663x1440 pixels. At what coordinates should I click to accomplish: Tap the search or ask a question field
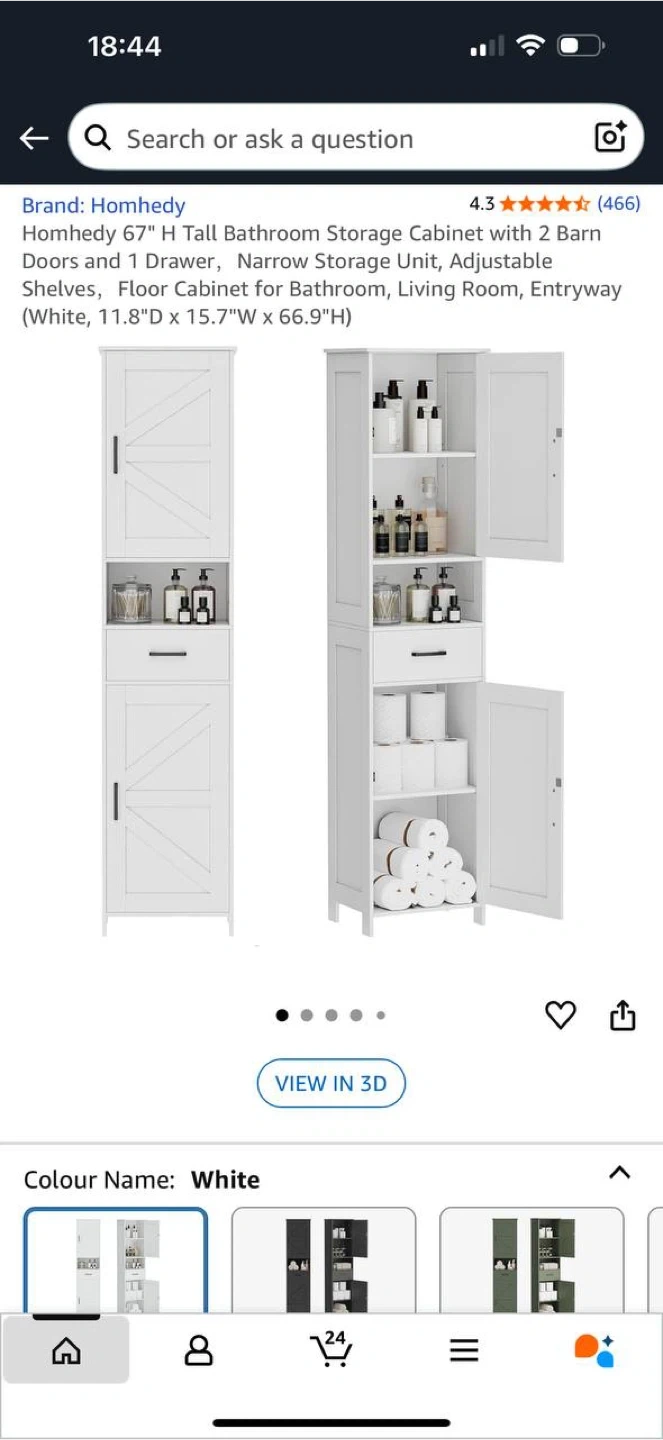coord(340,138)
